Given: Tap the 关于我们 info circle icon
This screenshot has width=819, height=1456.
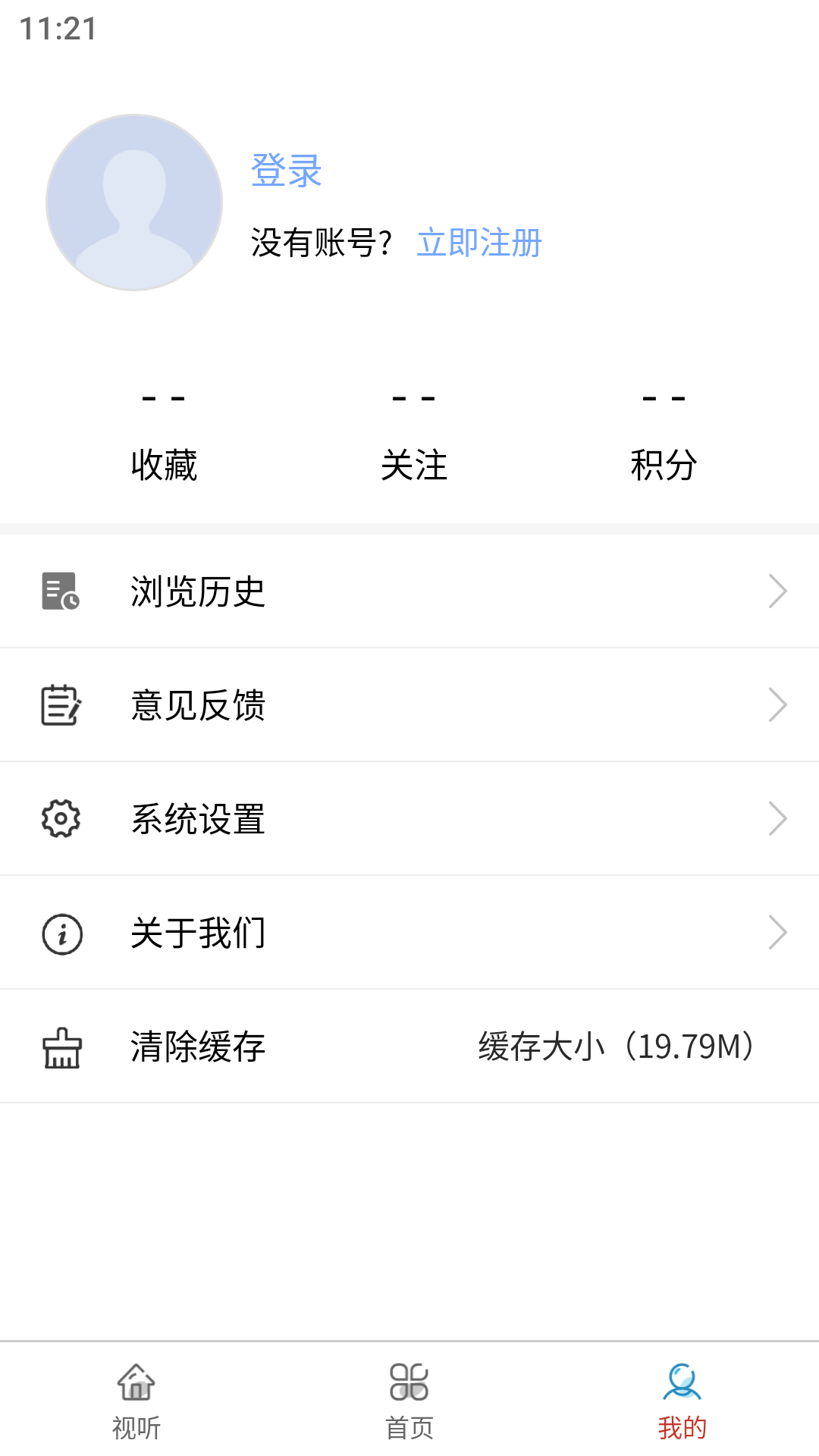Looking at the screenshot, I should [x=59, y=932].
